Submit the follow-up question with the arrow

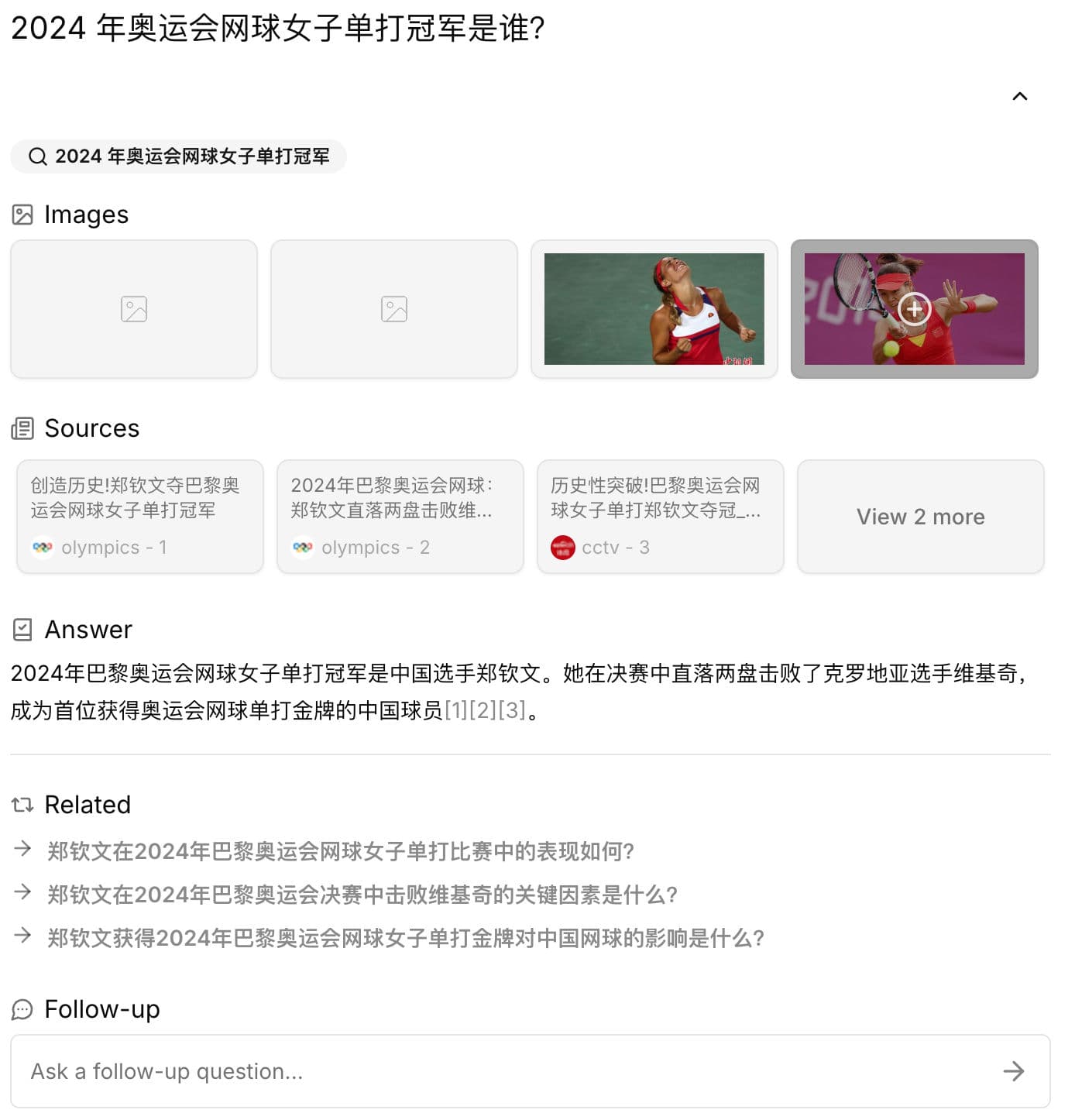point(1013,1071)
